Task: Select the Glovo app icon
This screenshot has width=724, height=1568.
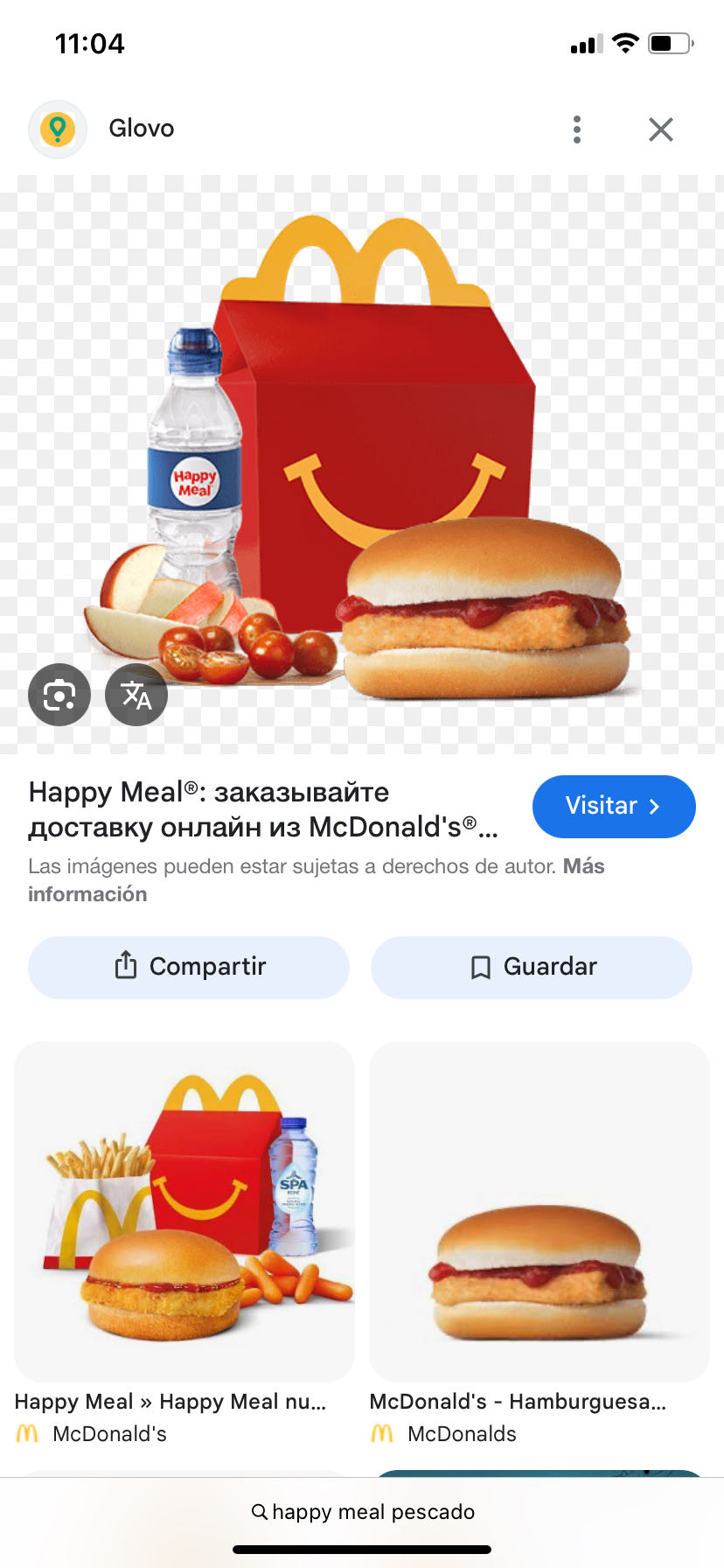Action: tap(58, 129)
